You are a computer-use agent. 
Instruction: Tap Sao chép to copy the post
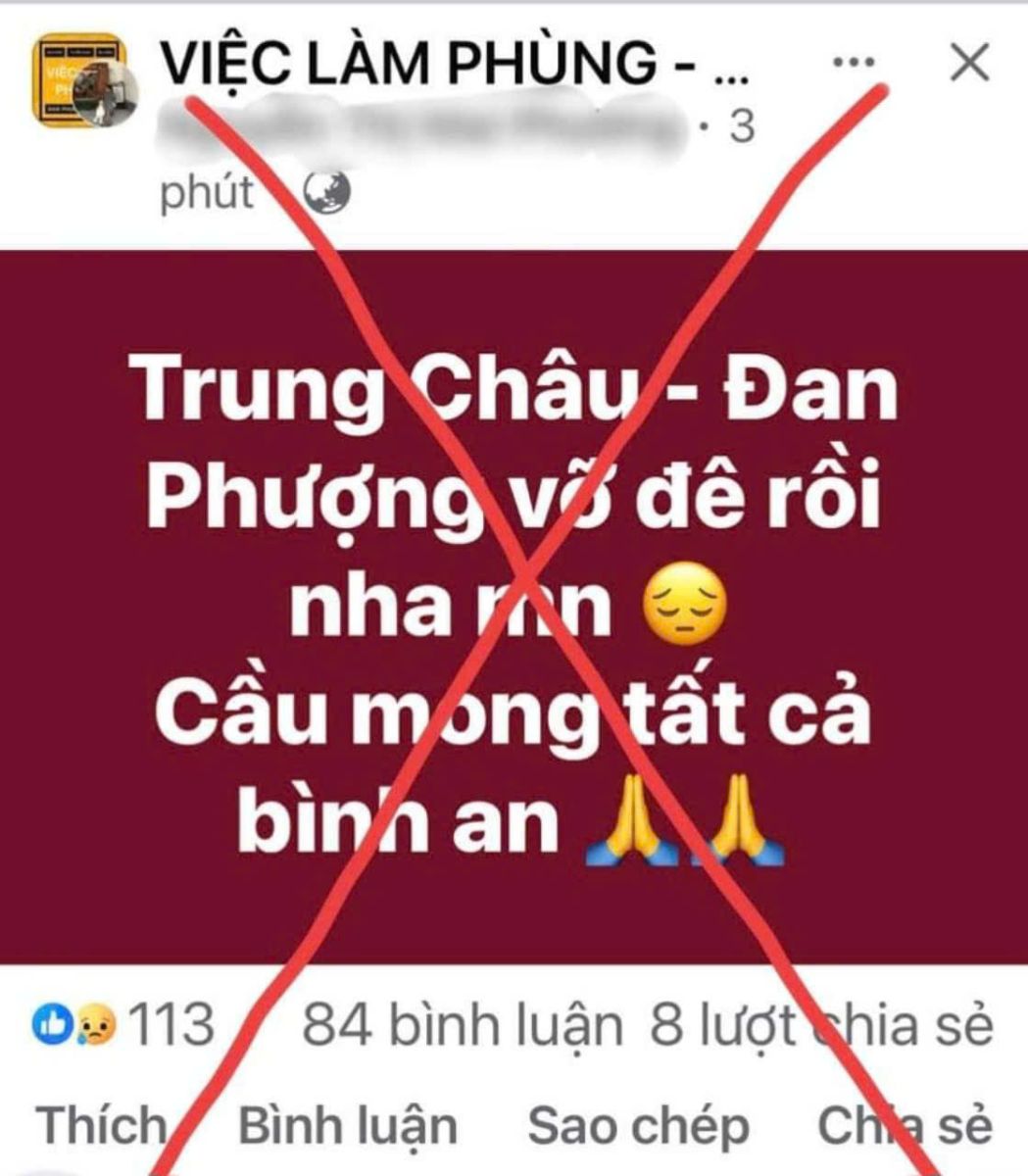click(638, 1127)
